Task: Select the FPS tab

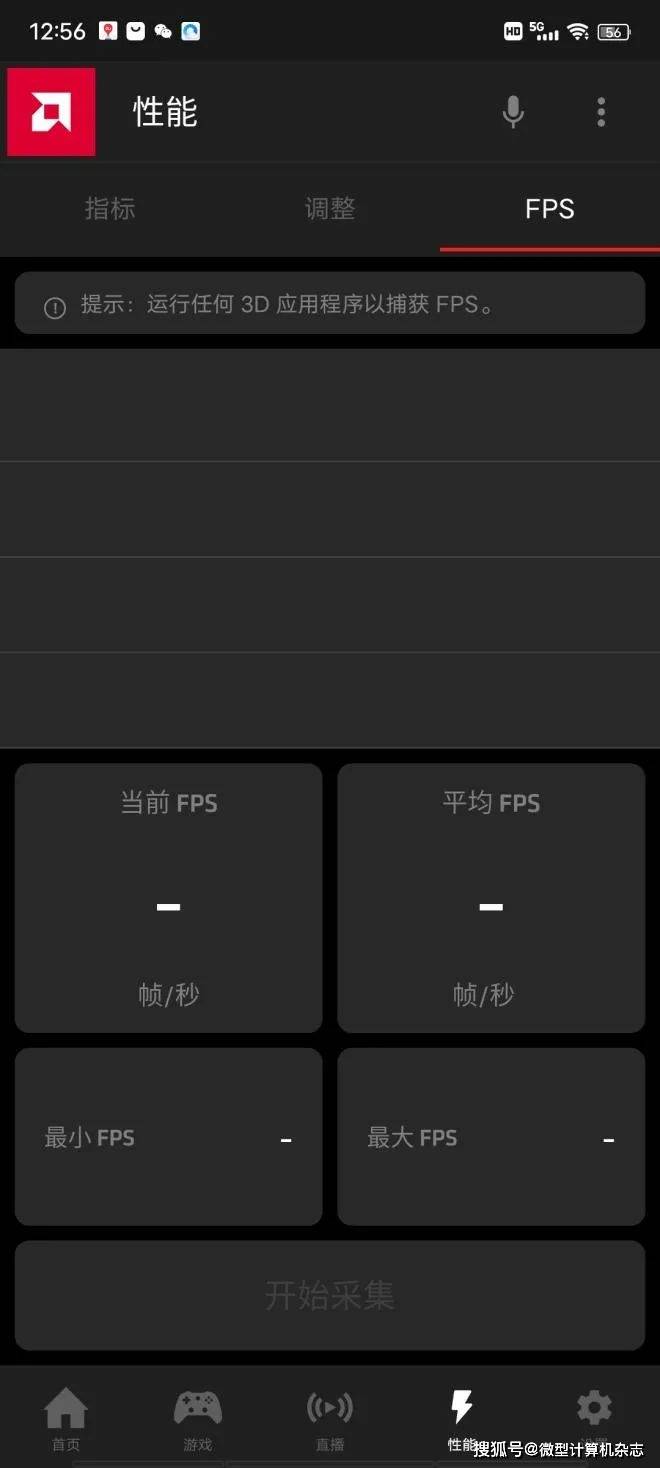Action: (550, 209)
